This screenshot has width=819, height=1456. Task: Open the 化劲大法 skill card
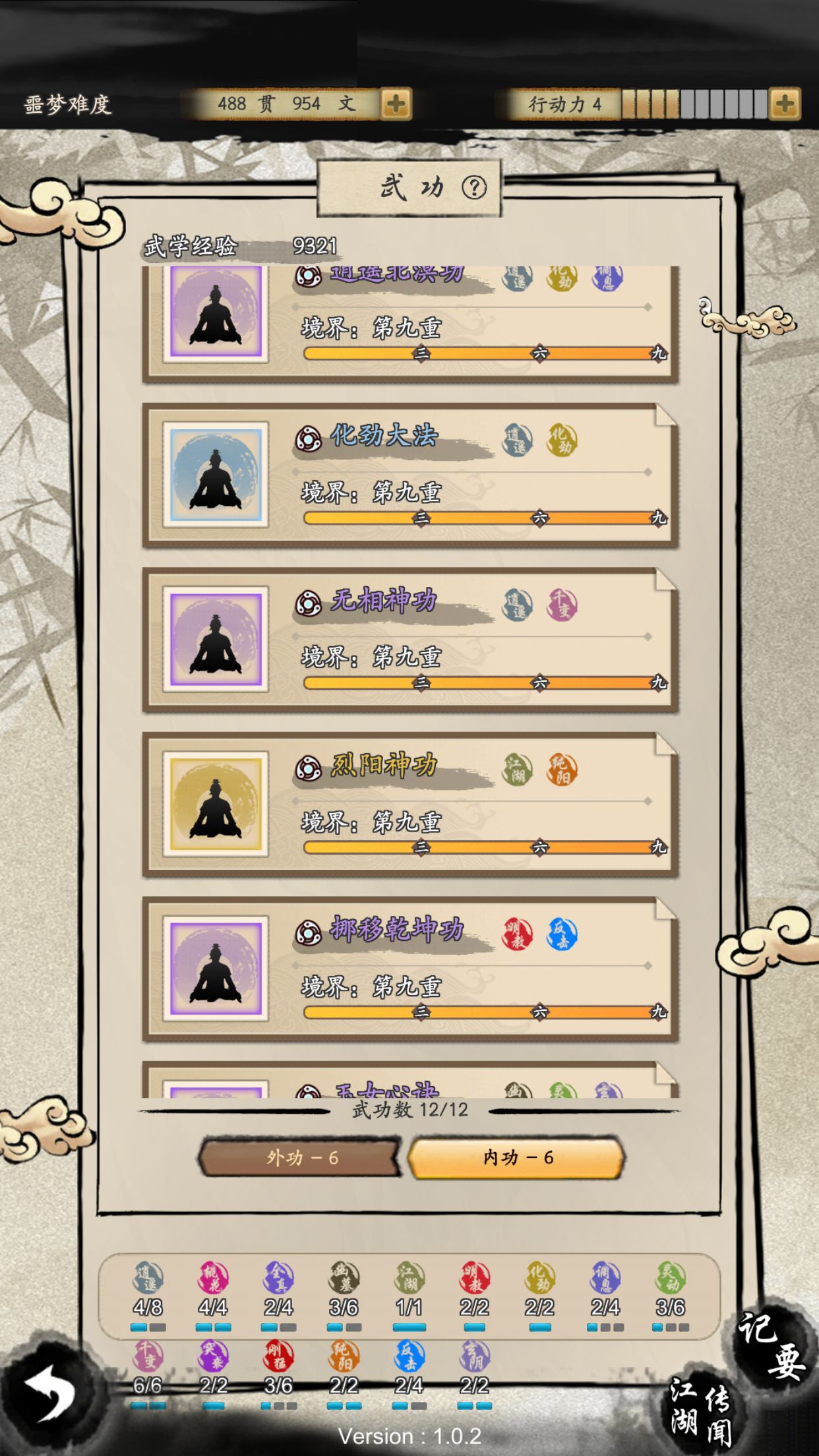(x=410, y=475)
